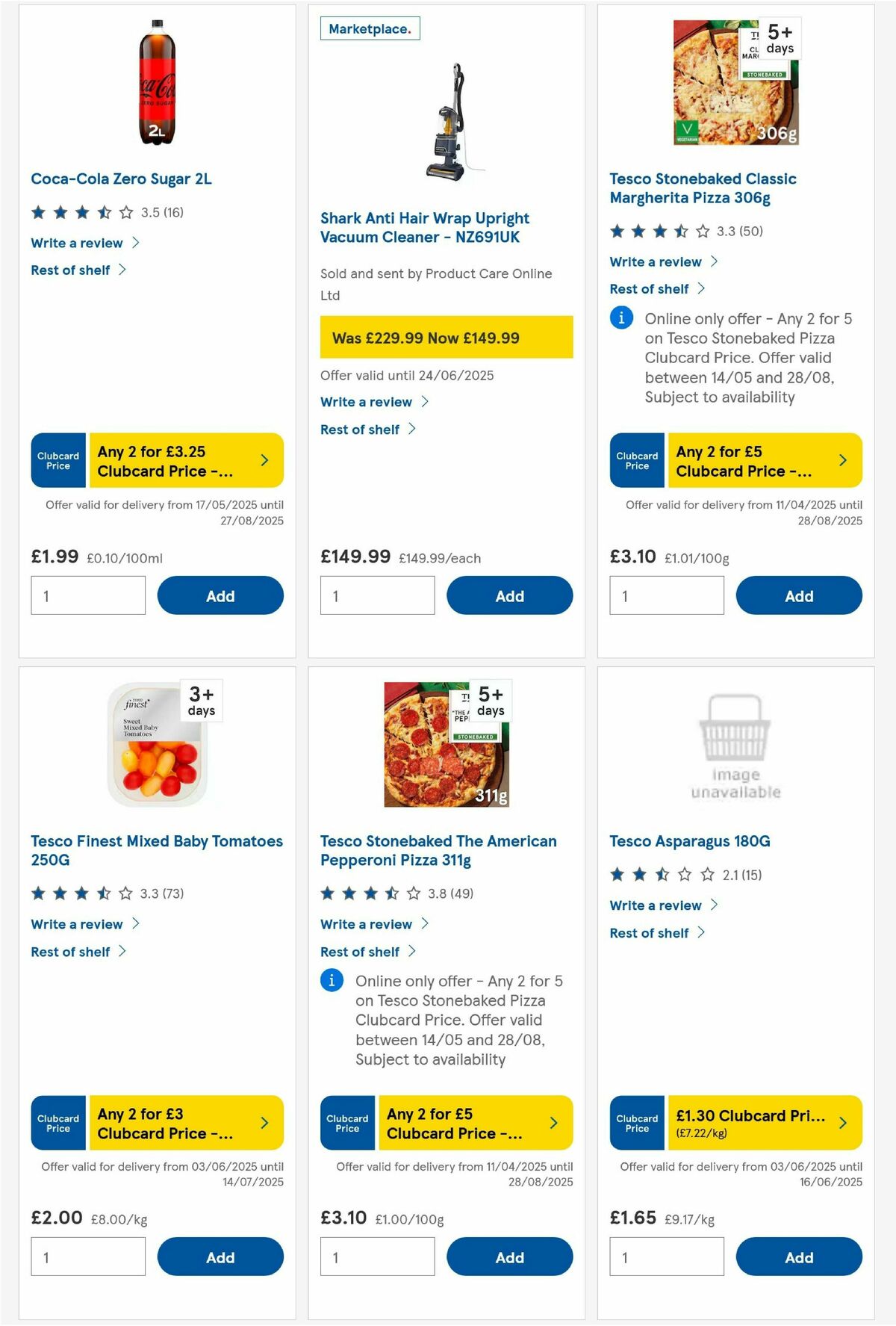Click the fourth star on Coca-Cola rating
This screenshot has height=1326, width=896.
pyautogui.click(x=101, y=211)
